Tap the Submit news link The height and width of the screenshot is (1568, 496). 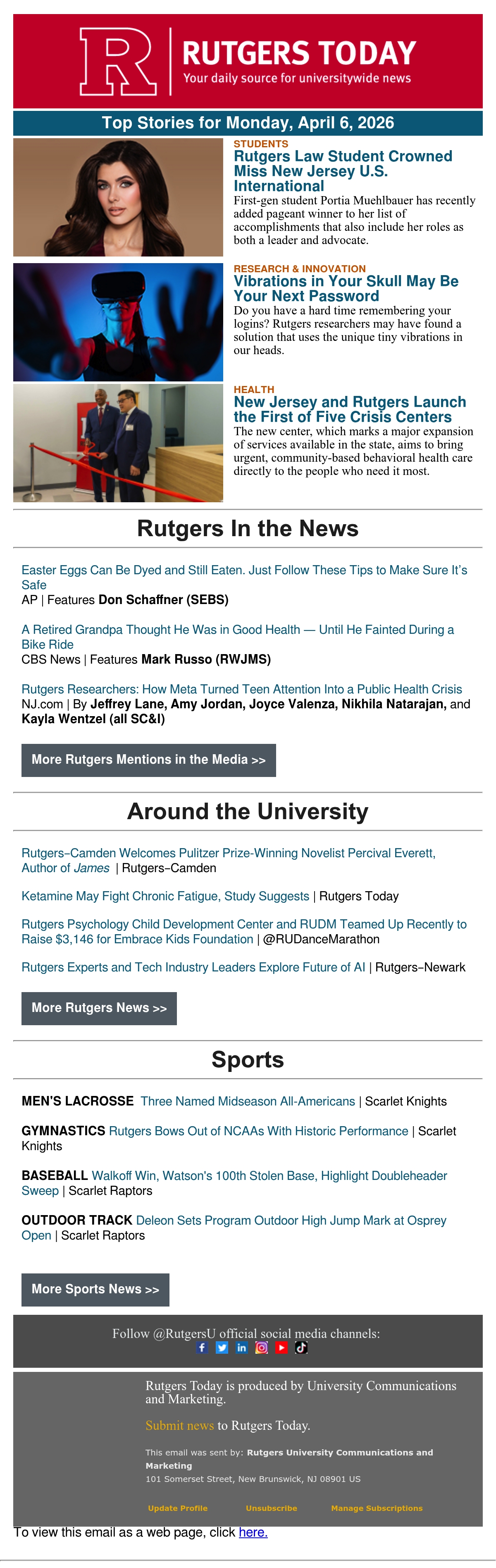(x=179, y=1425)
